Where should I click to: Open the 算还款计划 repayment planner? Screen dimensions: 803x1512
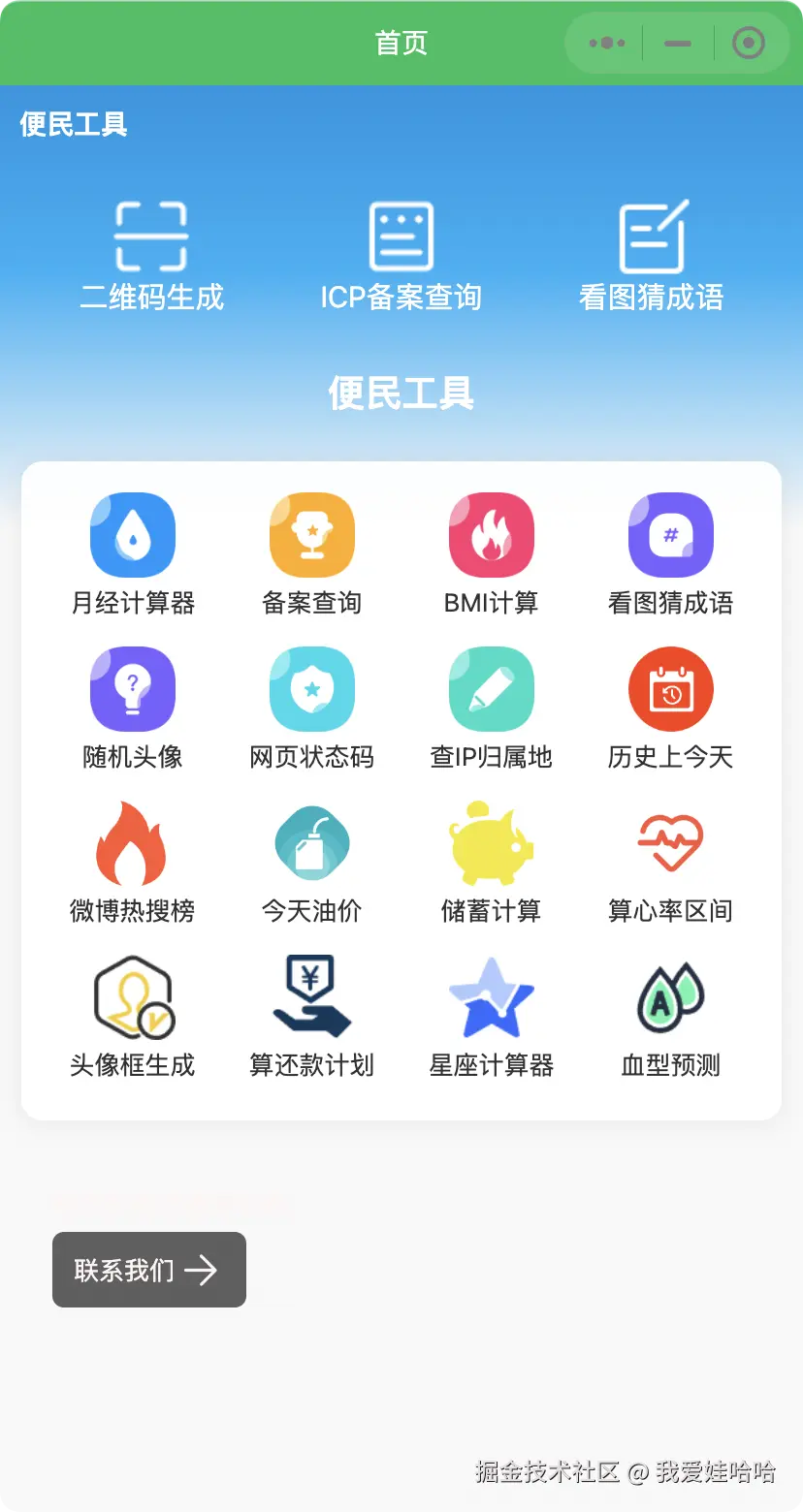(x=311, y=1016)
